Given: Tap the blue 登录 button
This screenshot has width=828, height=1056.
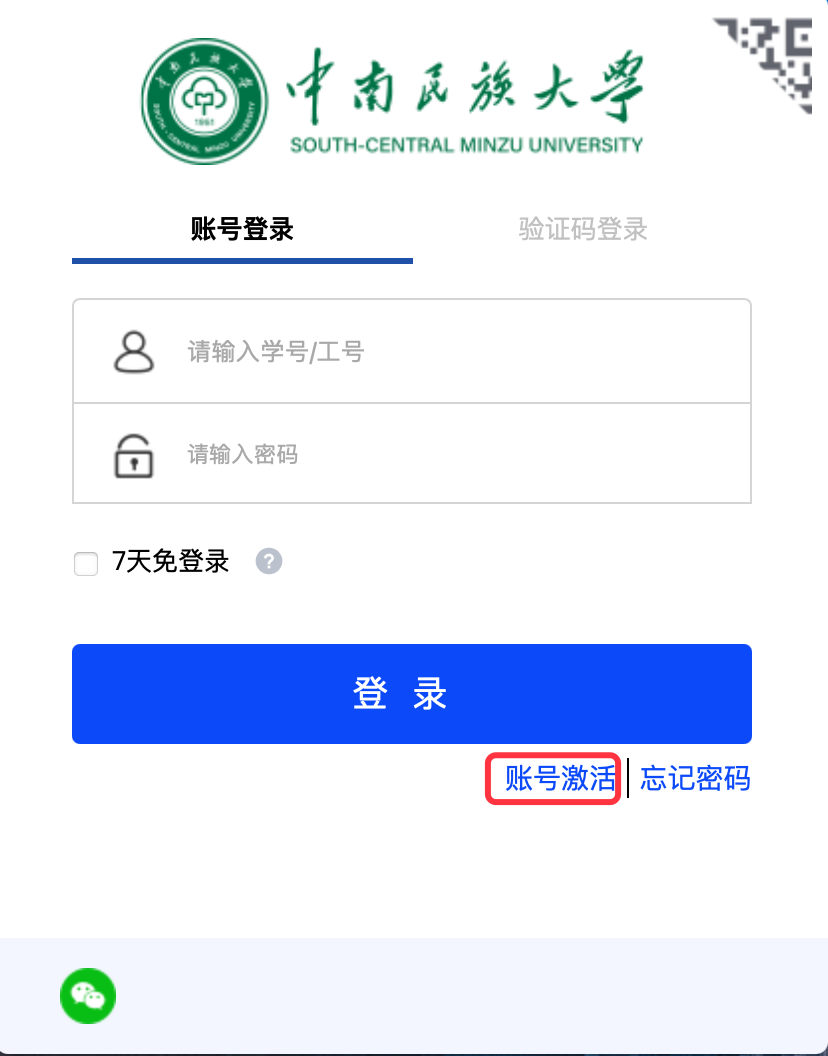Looking at the screenshot, I should [411, 694].
